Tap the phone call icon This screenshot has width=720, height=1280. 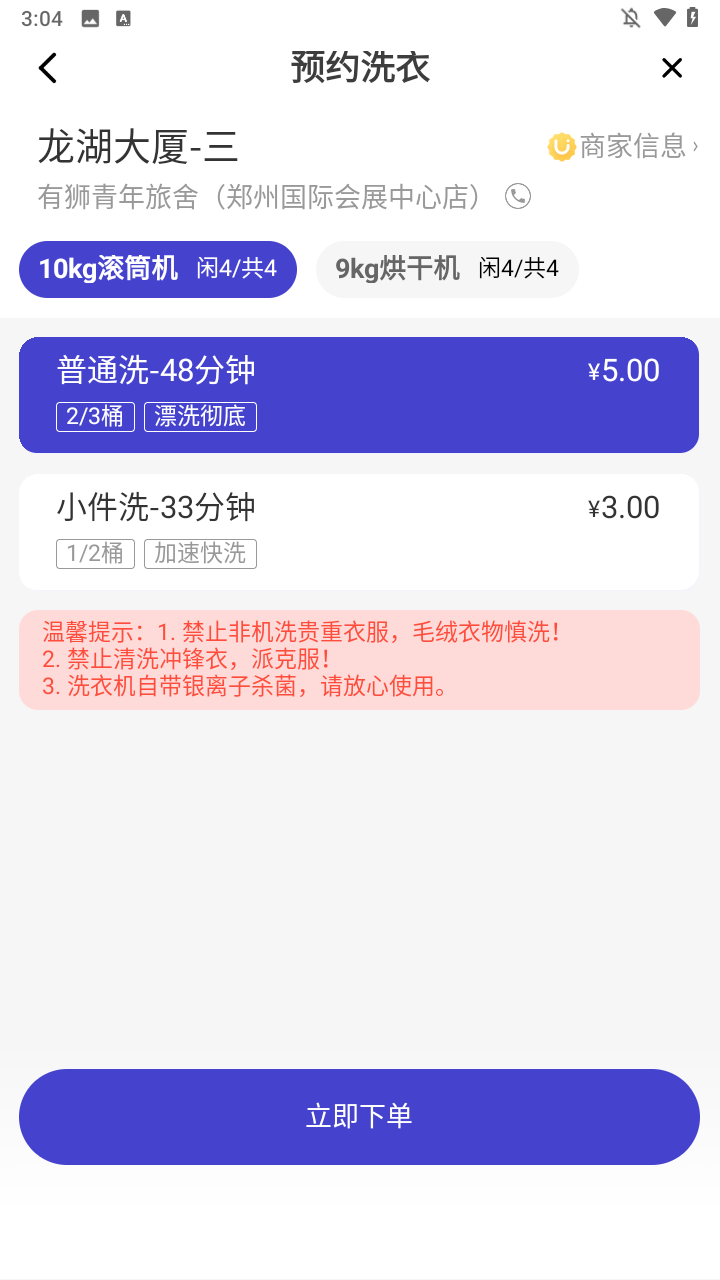tap(517, 196)
